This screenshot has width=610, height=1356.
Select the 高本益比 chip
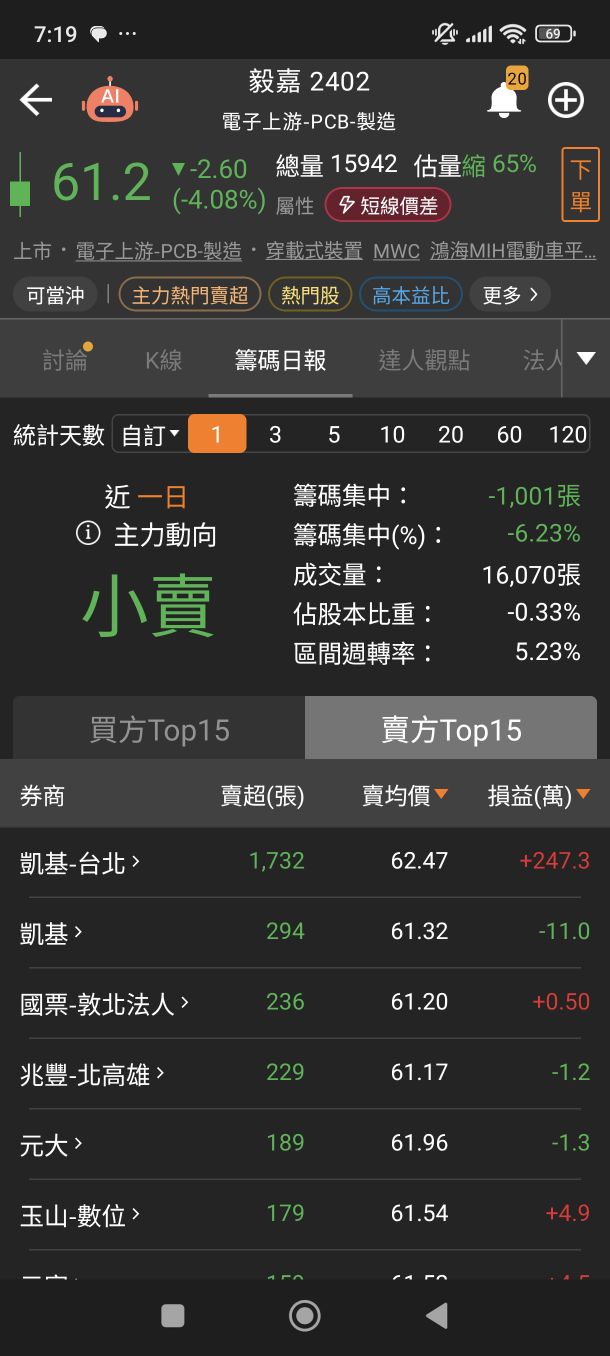point(411,295)
